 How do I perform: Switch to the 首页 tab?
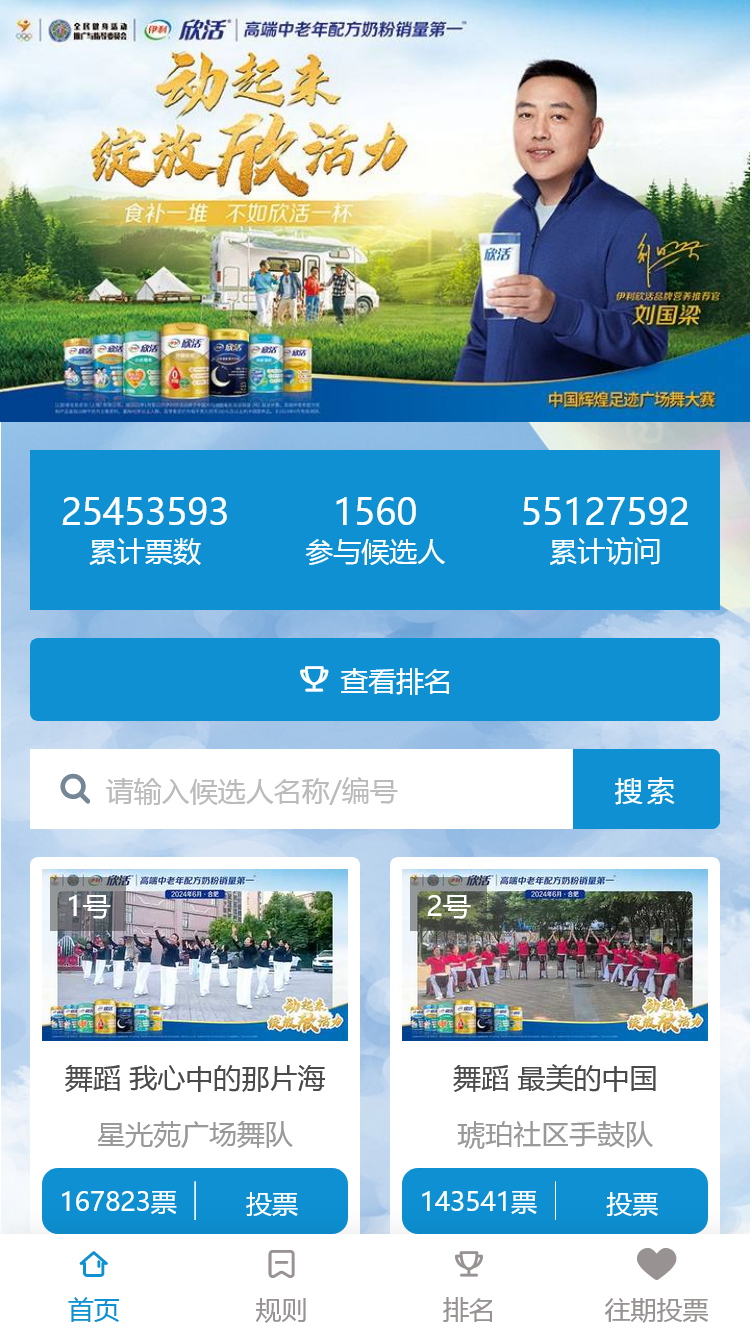93,1286
